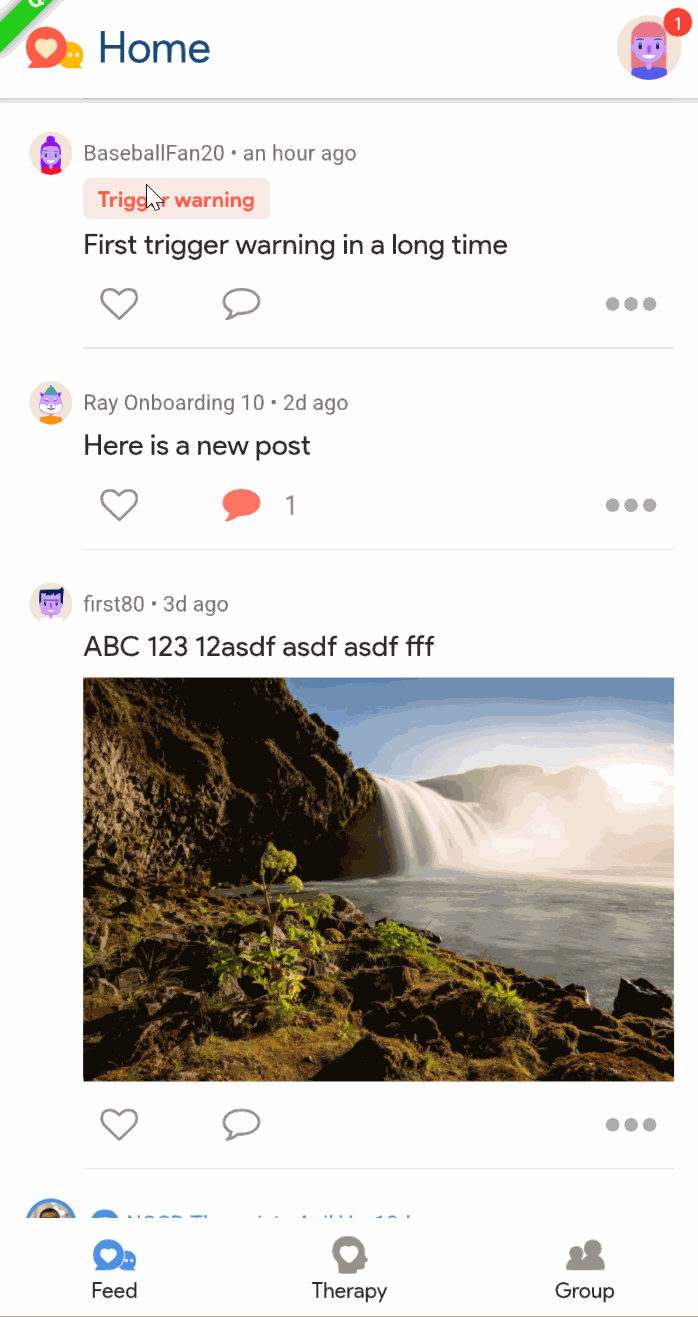Open the waterfall photo in first80's post
This screenshot has width=698, height=1317.
pos(378,879)
